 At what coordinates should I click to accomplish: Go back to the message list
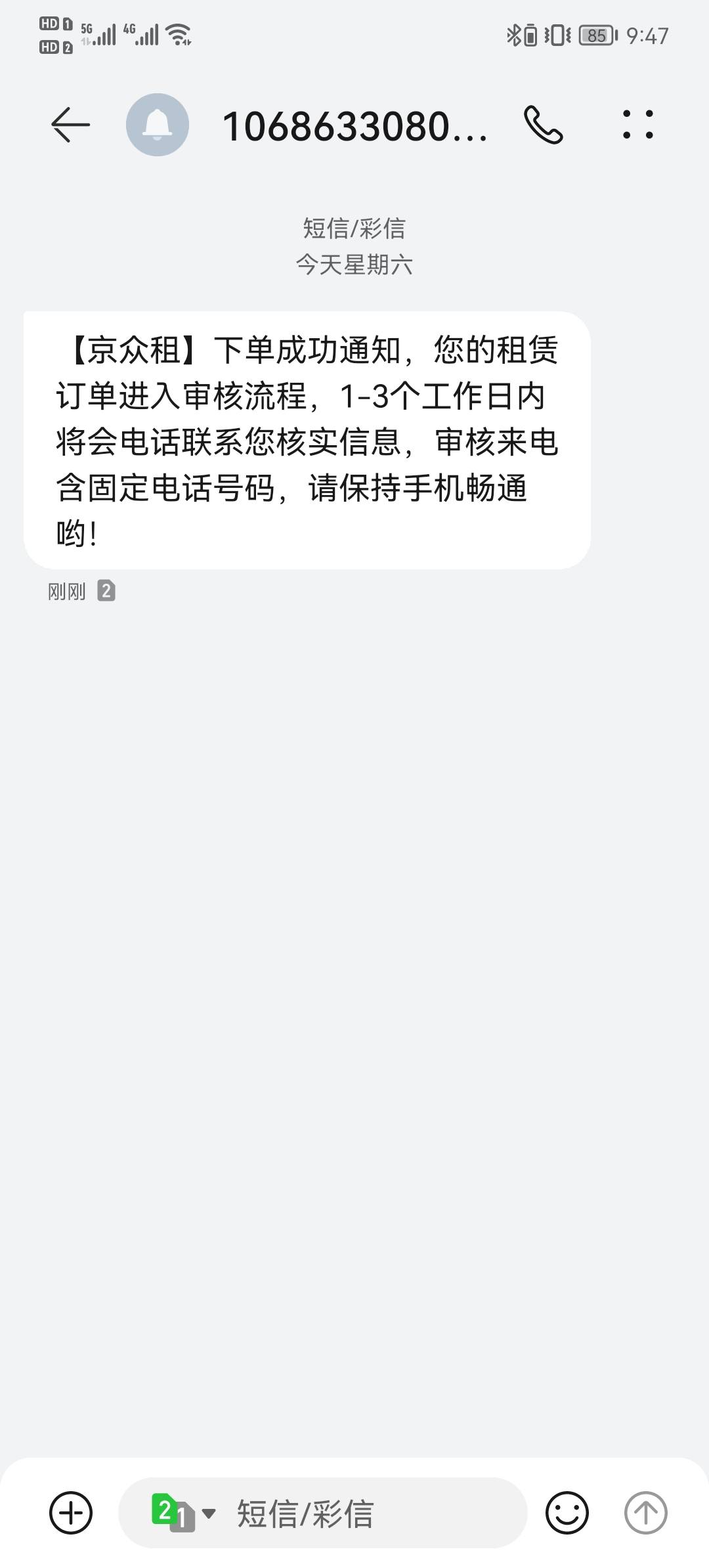pos(70,125)
